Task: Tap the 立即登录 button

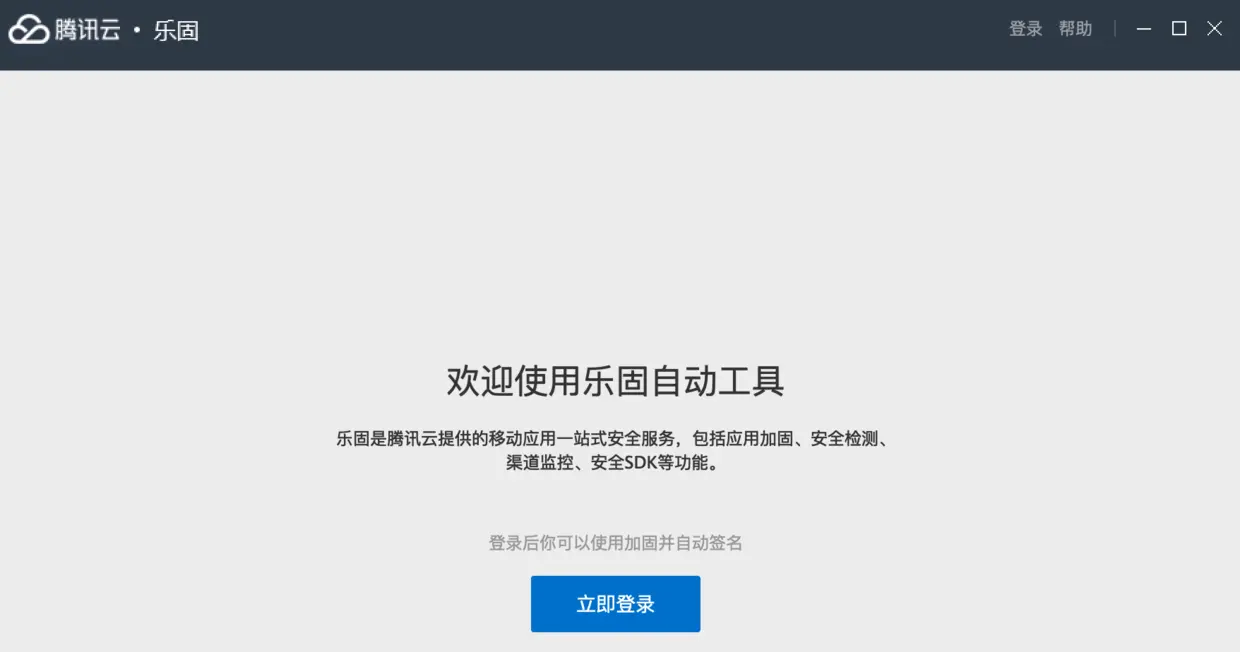Action: pos(615,604)
